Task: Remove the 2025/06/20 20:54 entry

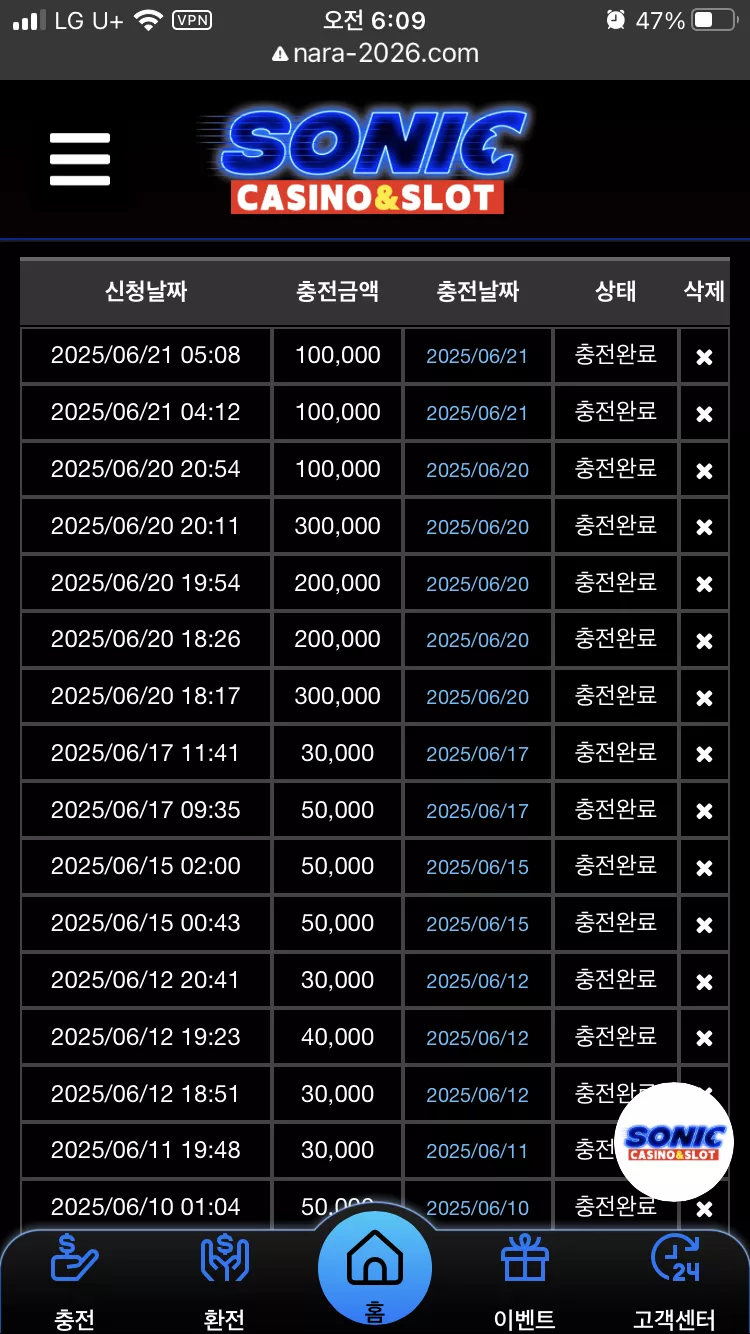Action: [x=704, y=471]
